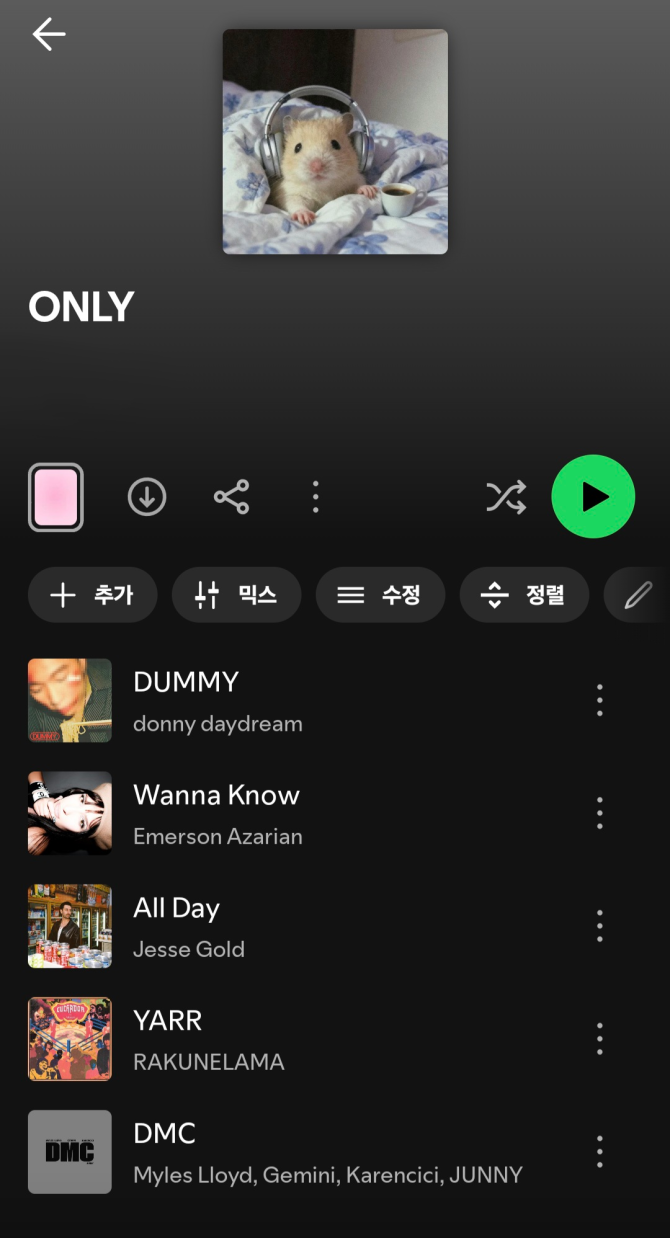Open more options for DUMMY

pos(600,700)
